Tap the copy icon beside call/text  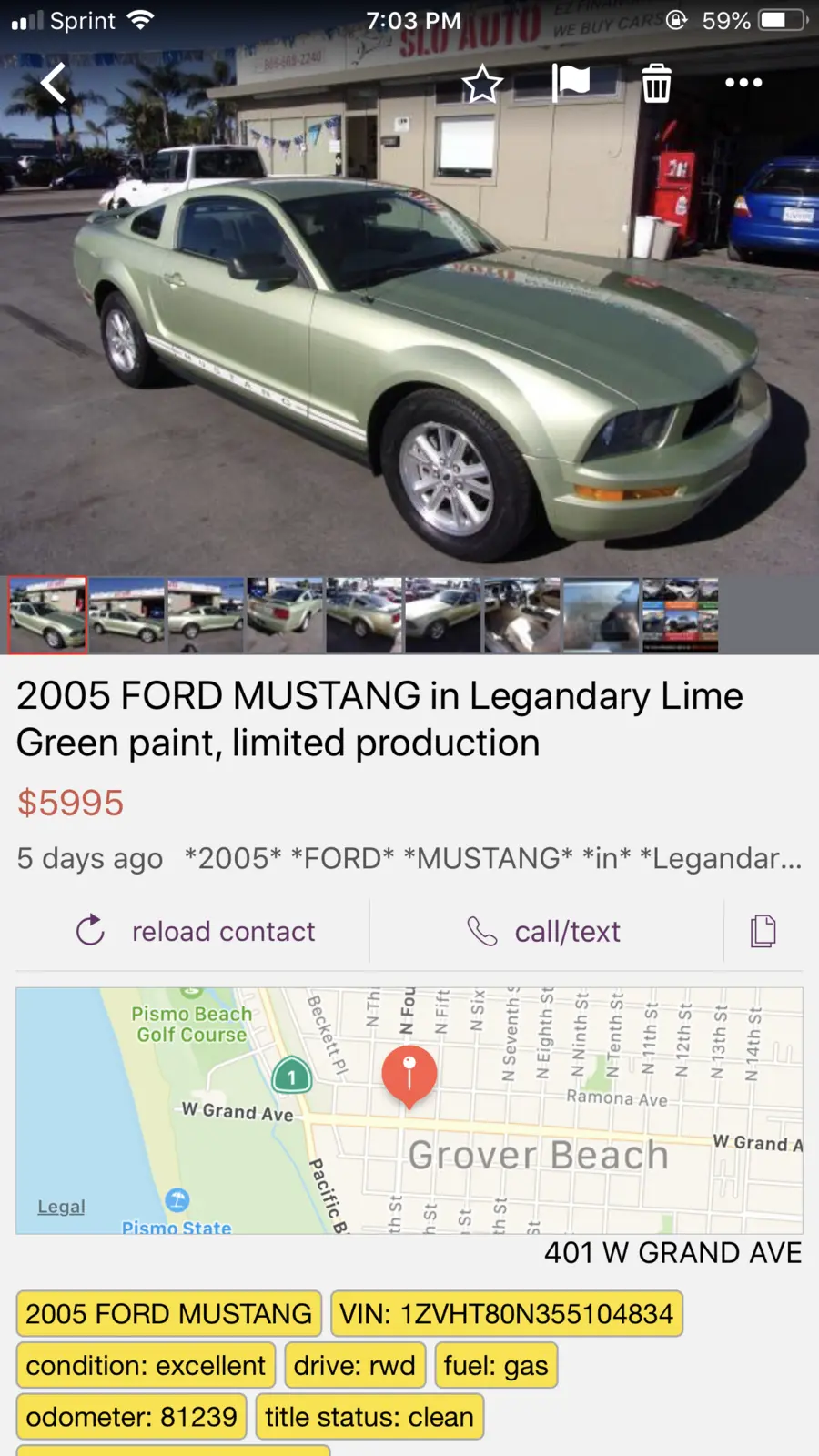click(763, 931)
